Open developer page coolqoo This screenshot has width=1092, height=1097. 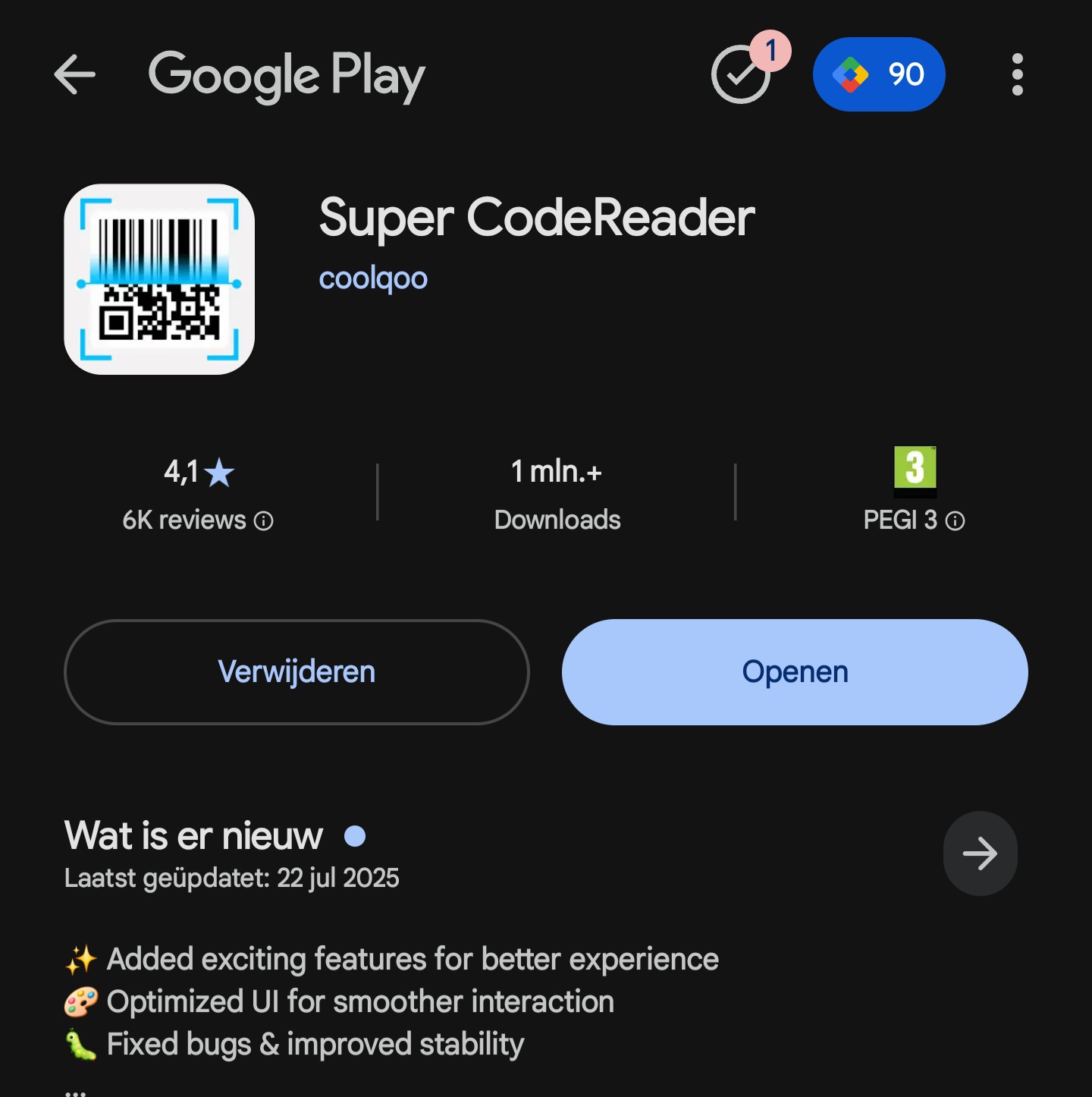373,278
